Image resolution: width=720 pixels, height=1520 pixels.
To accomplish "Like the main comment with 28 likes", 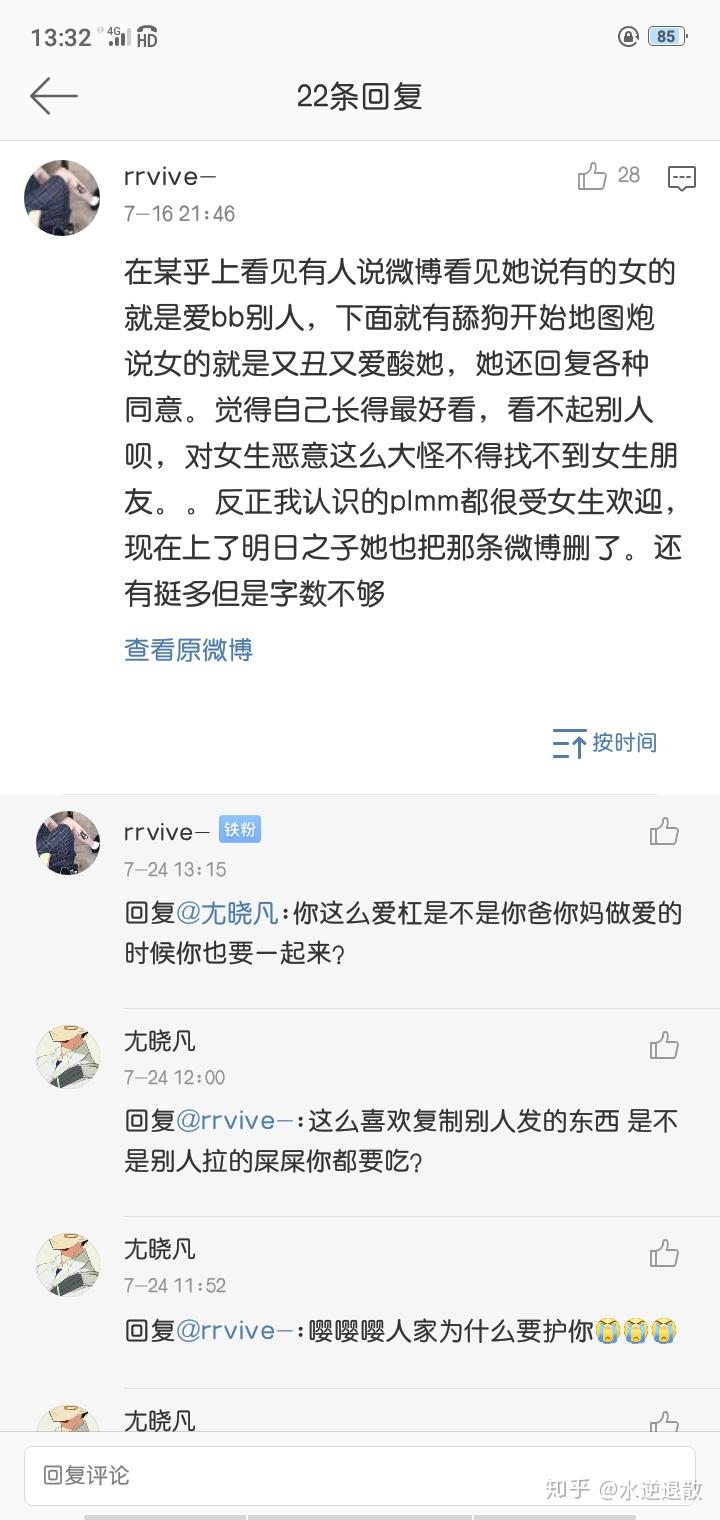I will [x=592, y=177].
